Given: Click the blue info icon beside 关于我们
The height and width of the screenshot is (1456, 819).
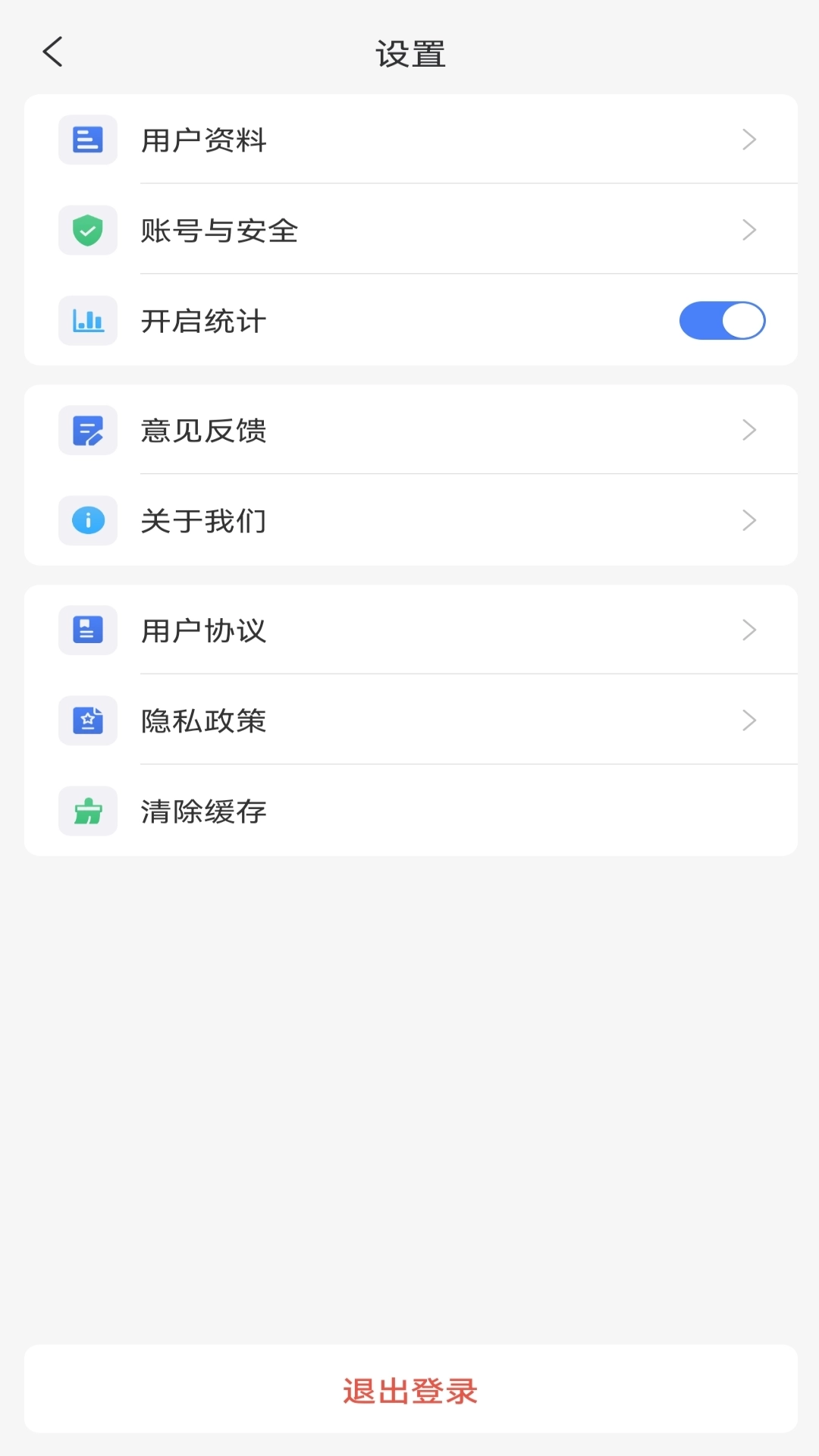Looking at the screenshot, I should tap(87, 520).
